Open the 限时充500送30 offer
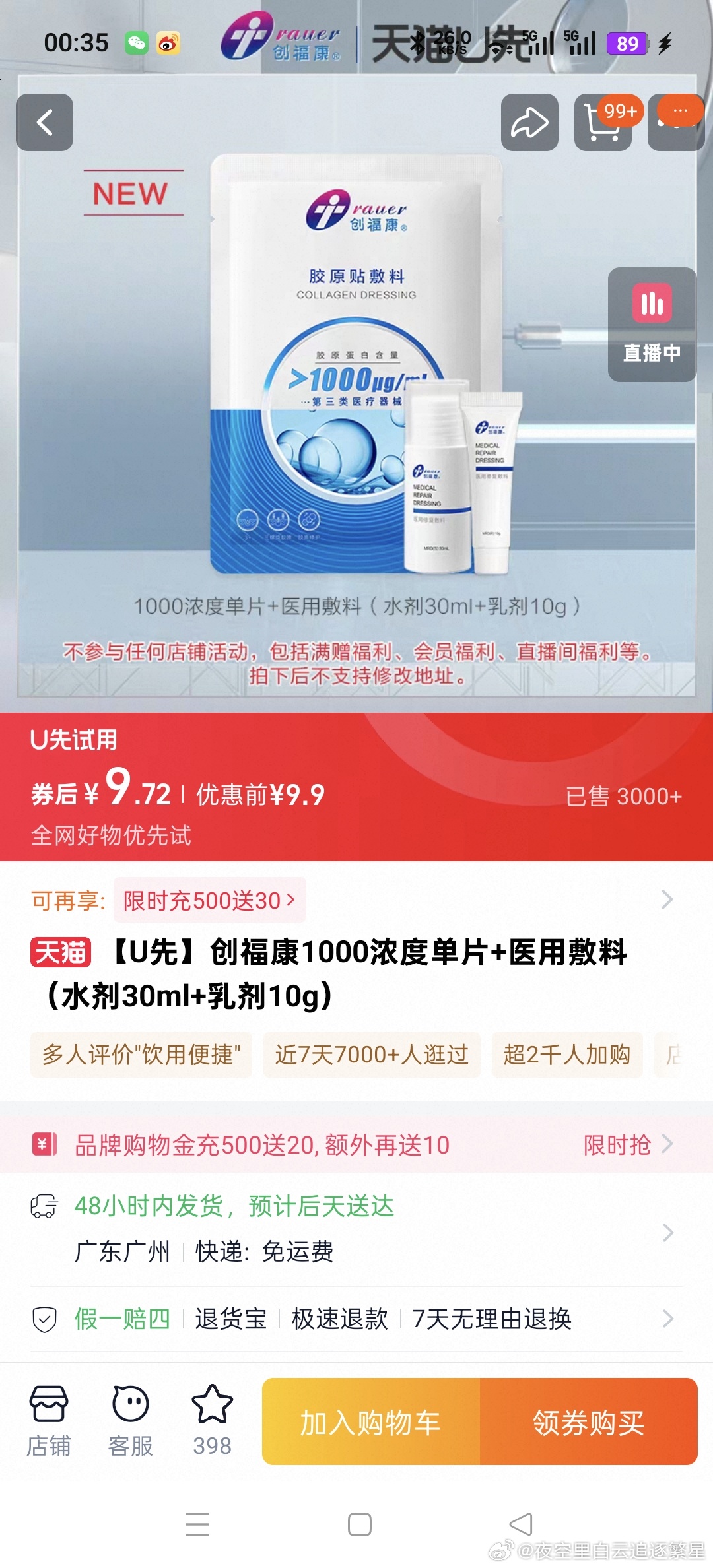Viewport: 713px width, 1568px height. [209, 900]
